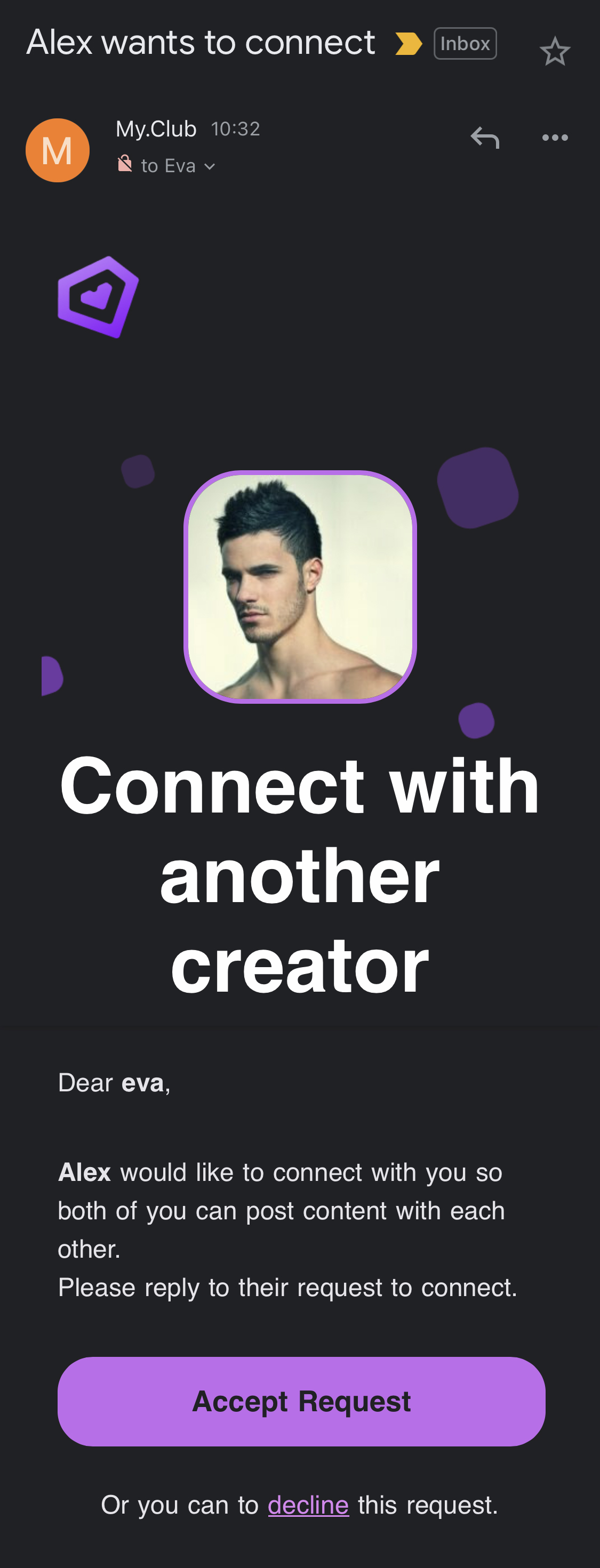Toggle the yellow importance marker
The height and width of the screenshot is (1568, 600).
408,44
